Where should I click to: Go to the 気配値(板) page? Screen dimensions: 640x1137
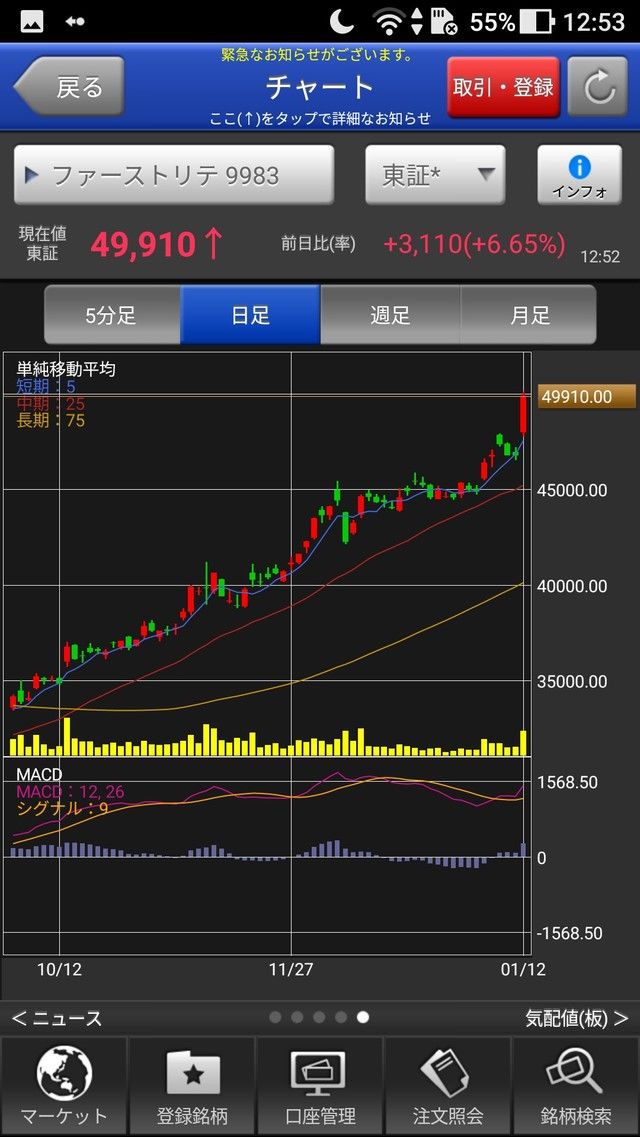tap(577, 1018)
